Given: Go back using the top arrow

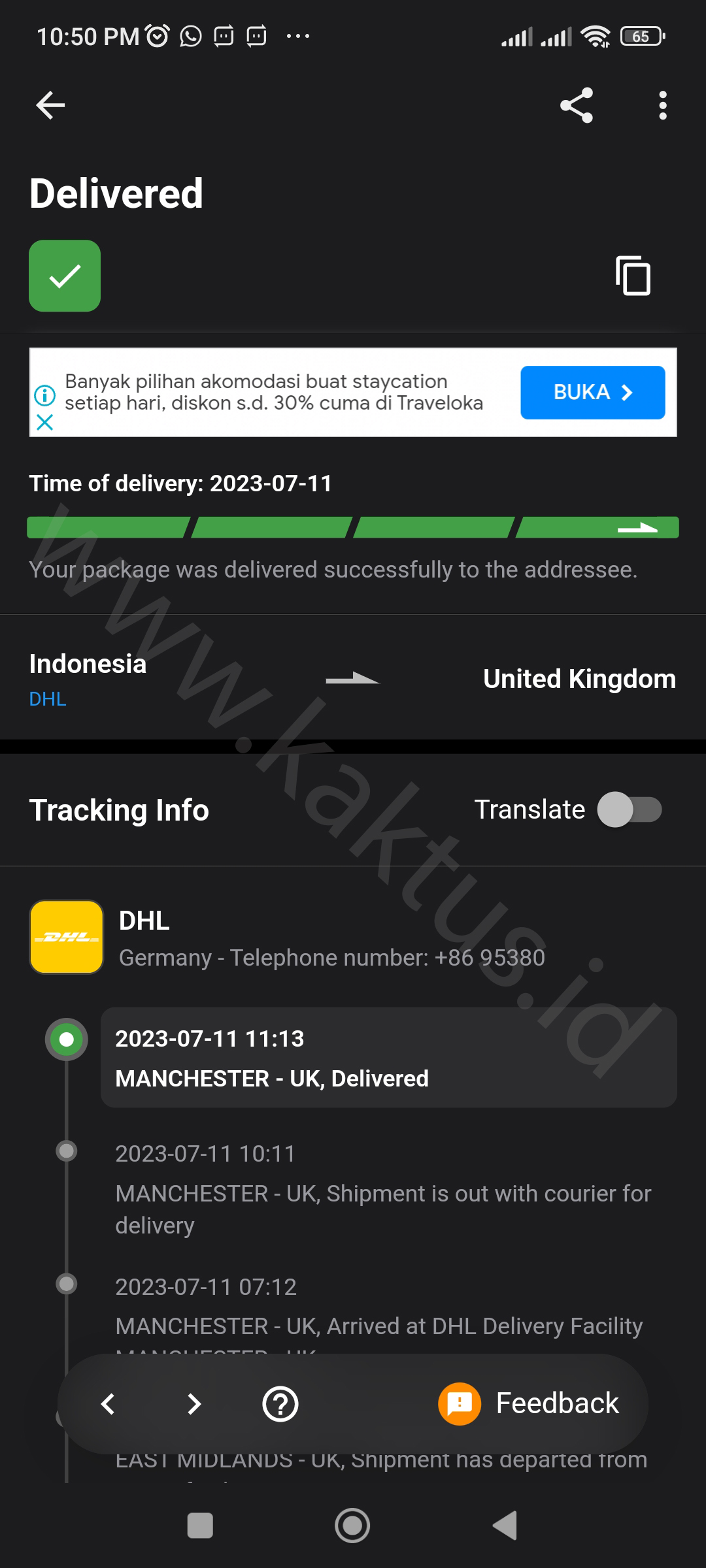Looking at the screenshot, I should (50, 105).
